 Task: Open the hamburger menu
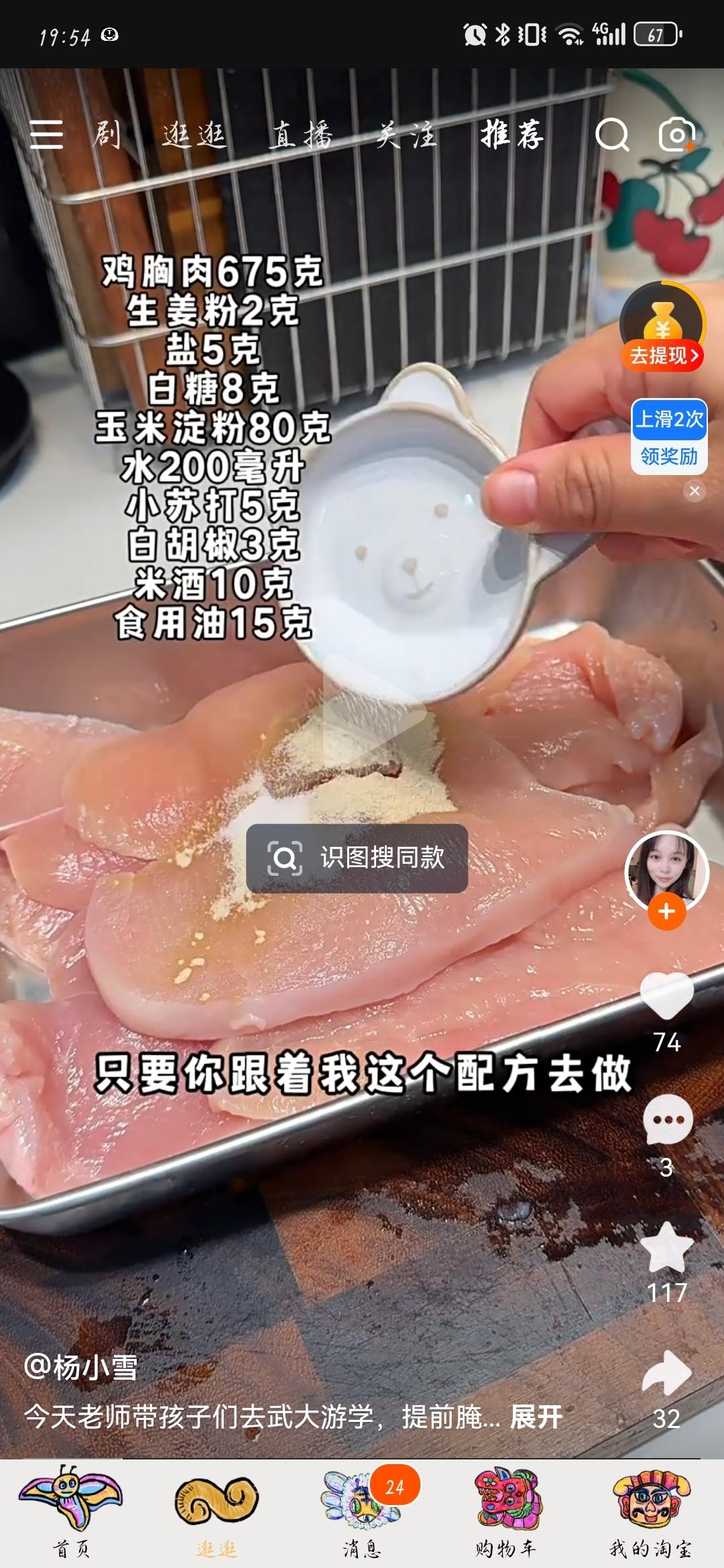click(x=47, y=135)
